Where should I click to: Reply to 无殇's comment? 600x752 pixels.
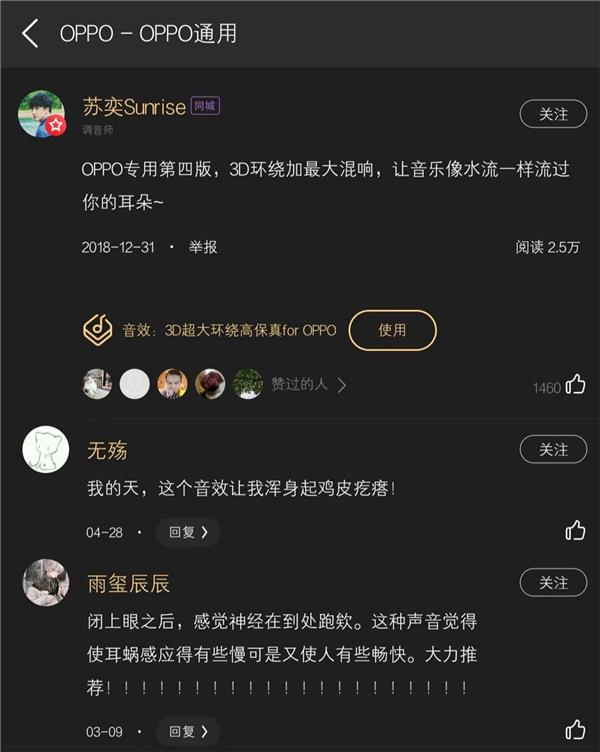pyautogui.click(x=188, y=532)
